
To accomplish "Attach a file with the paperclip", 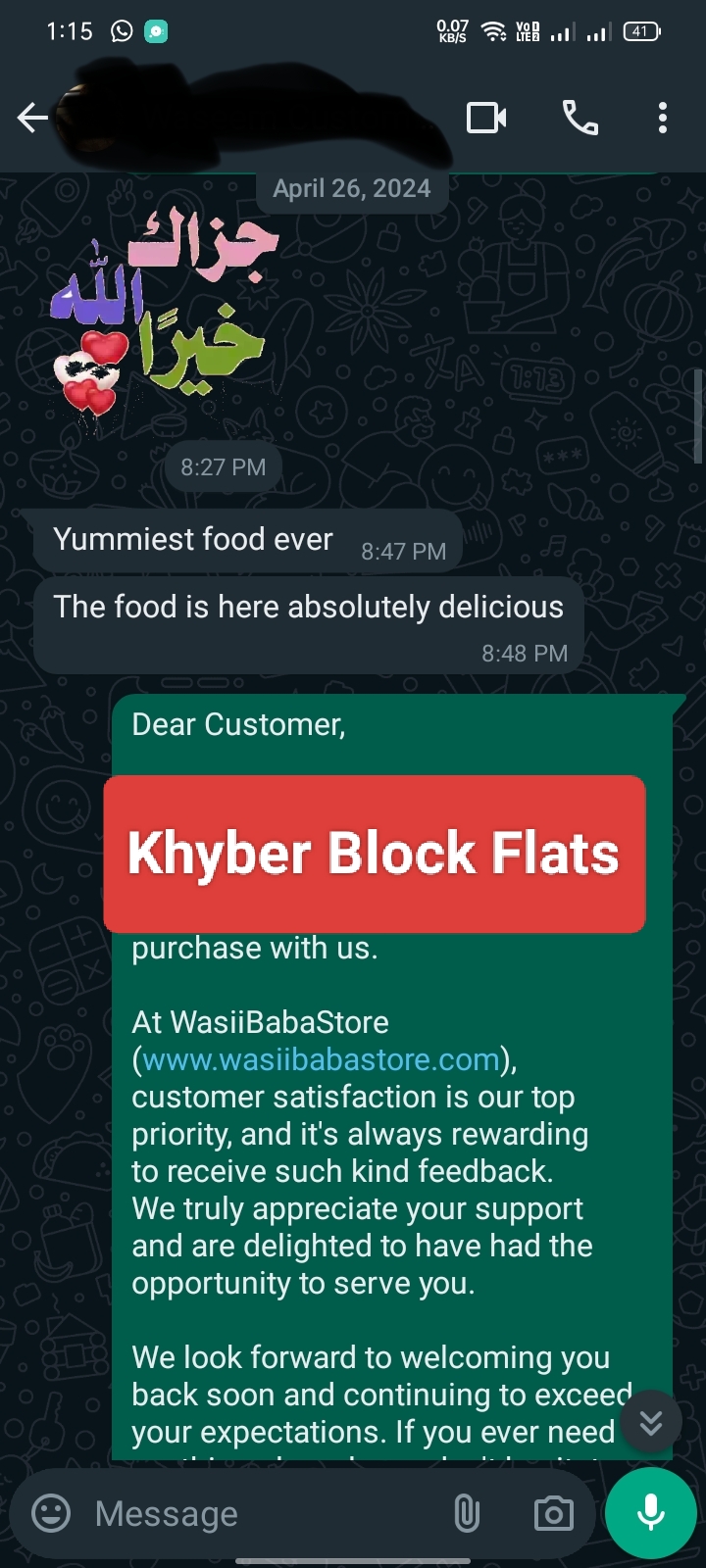I will coord(467,1514).
